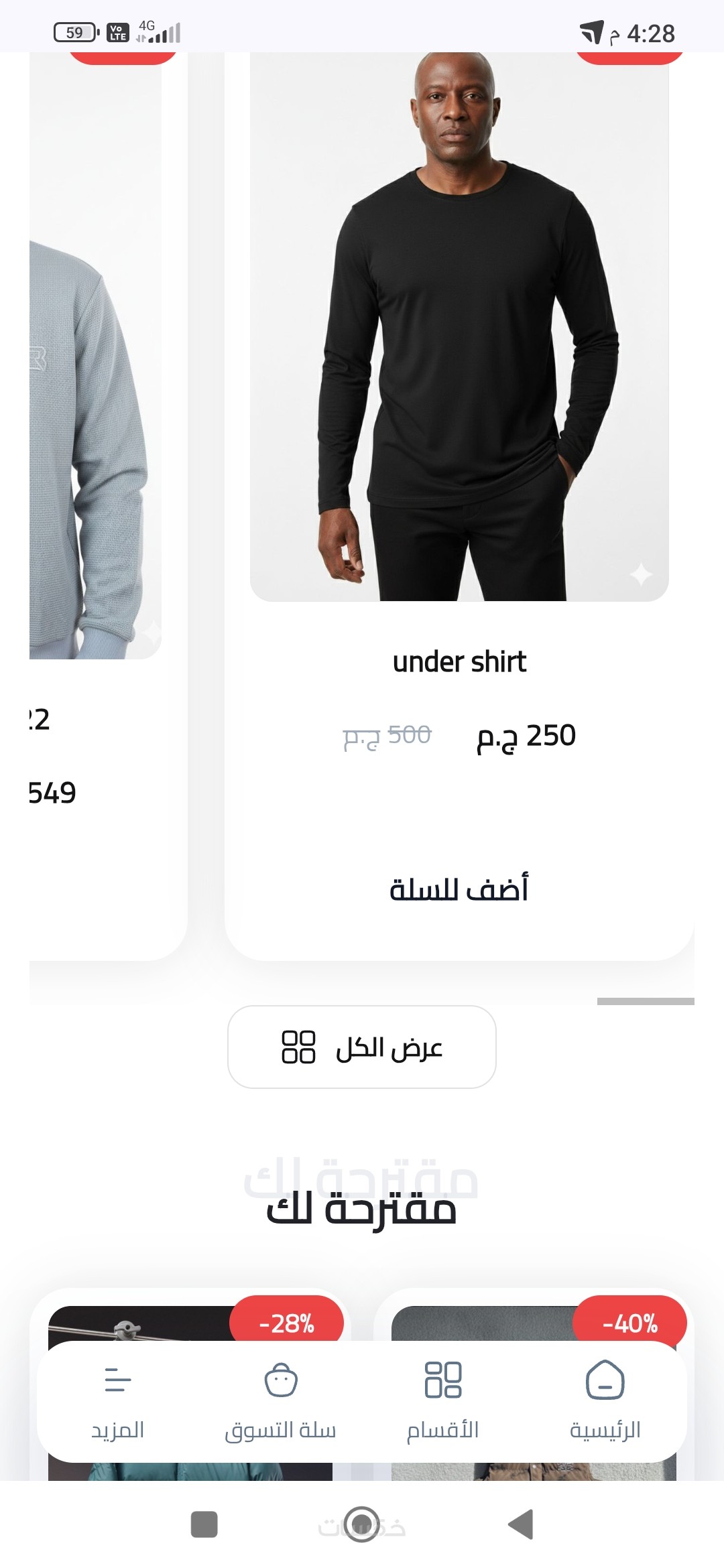Go to سلة التسوق shopping cart
This screenshot has width=724, height=1568.
[x=280, y=1400]
